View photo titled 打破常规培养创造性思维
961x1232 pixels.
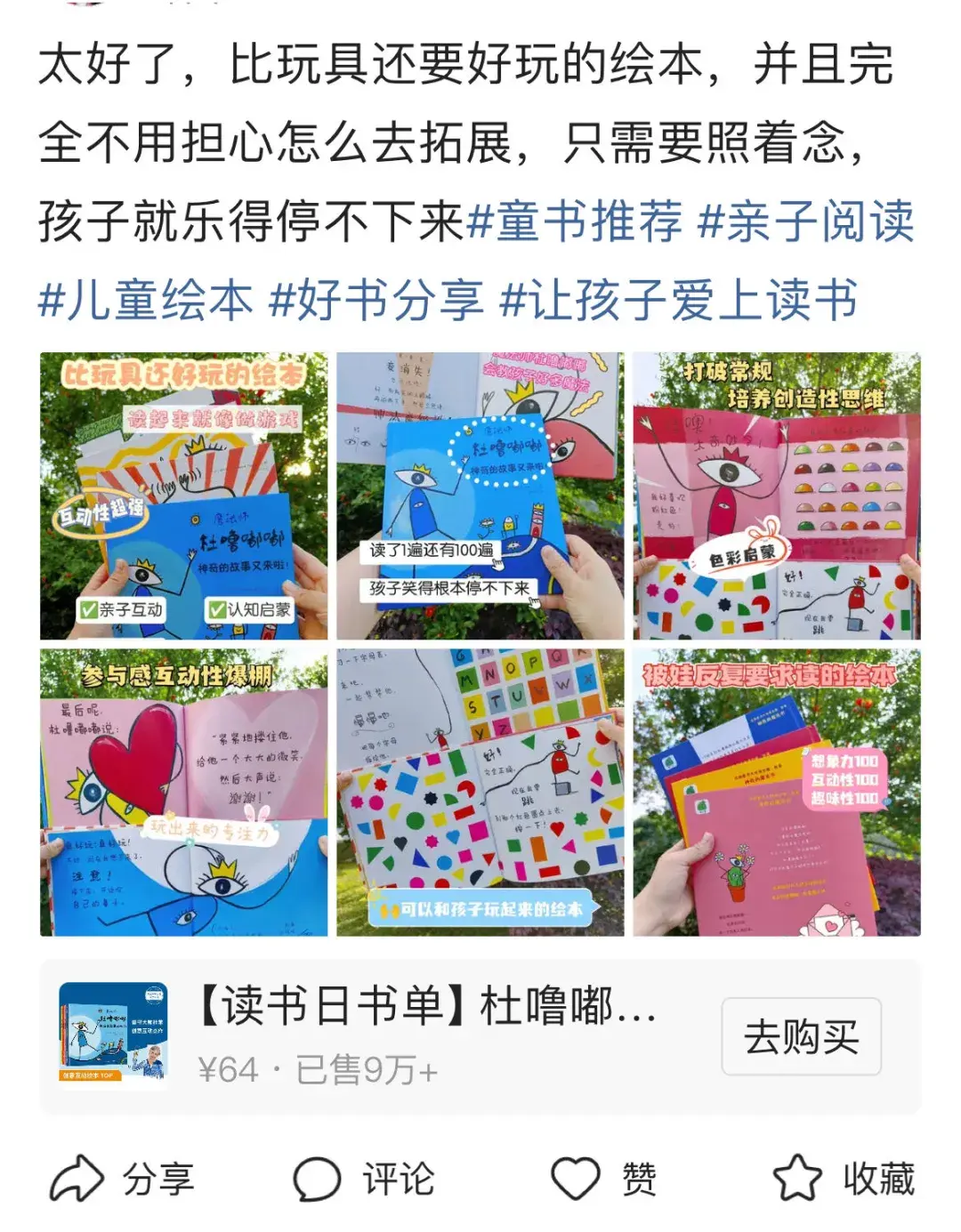coord(776,496)
